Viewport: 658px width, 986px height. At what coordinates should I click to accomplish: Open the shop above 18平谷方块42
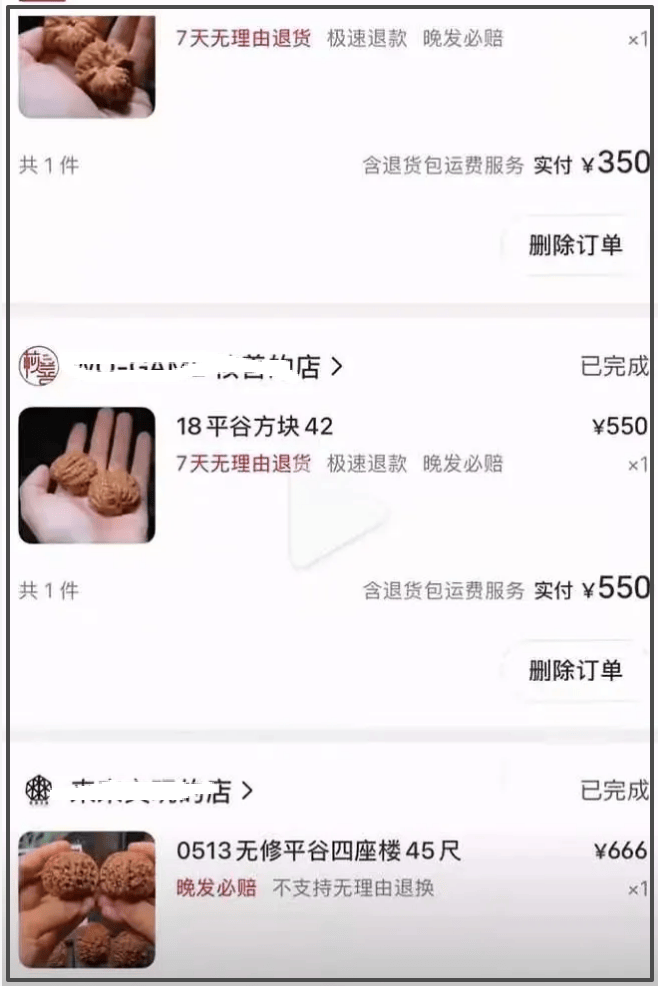tap(200, 367)
